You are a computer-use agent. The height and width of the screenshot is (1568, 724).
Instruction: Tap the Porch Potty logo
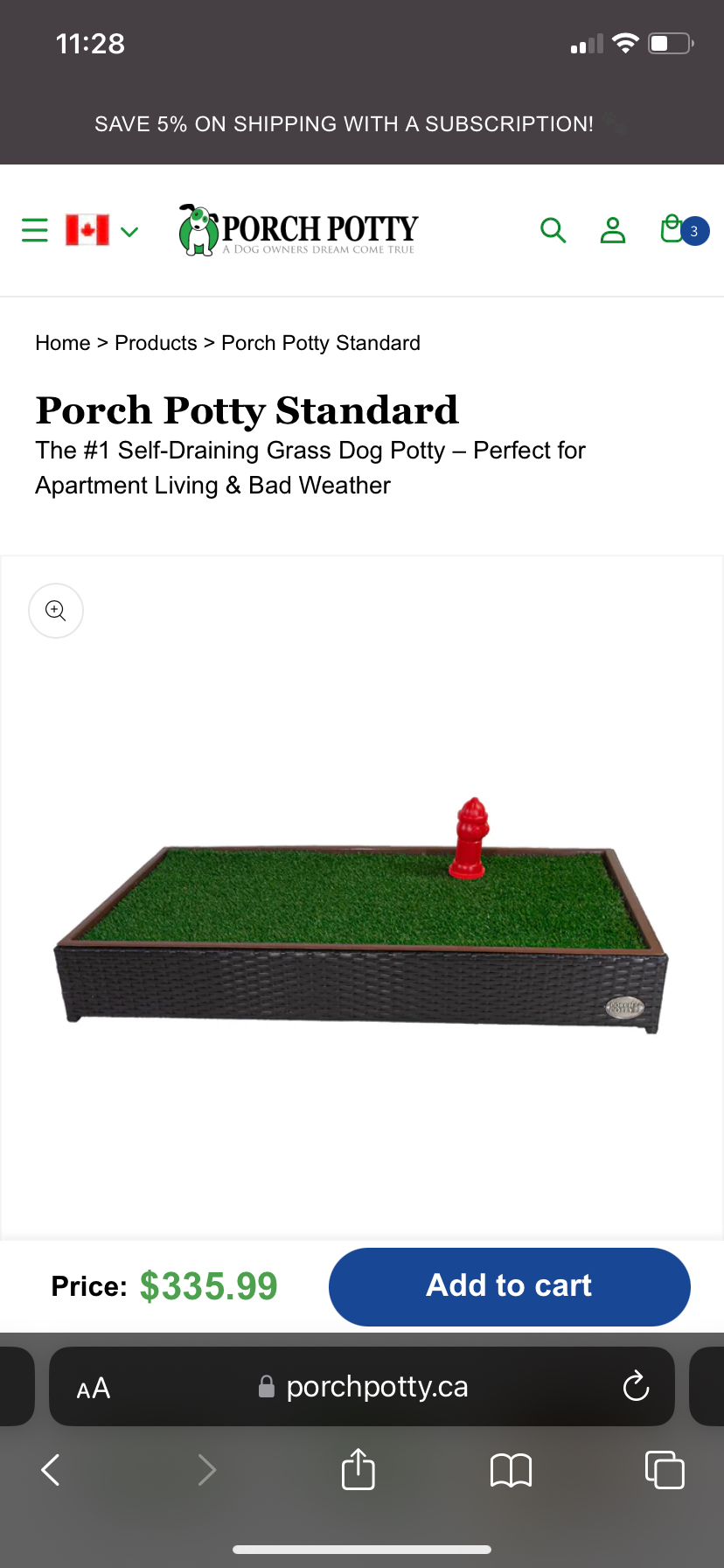click(298, 230)
